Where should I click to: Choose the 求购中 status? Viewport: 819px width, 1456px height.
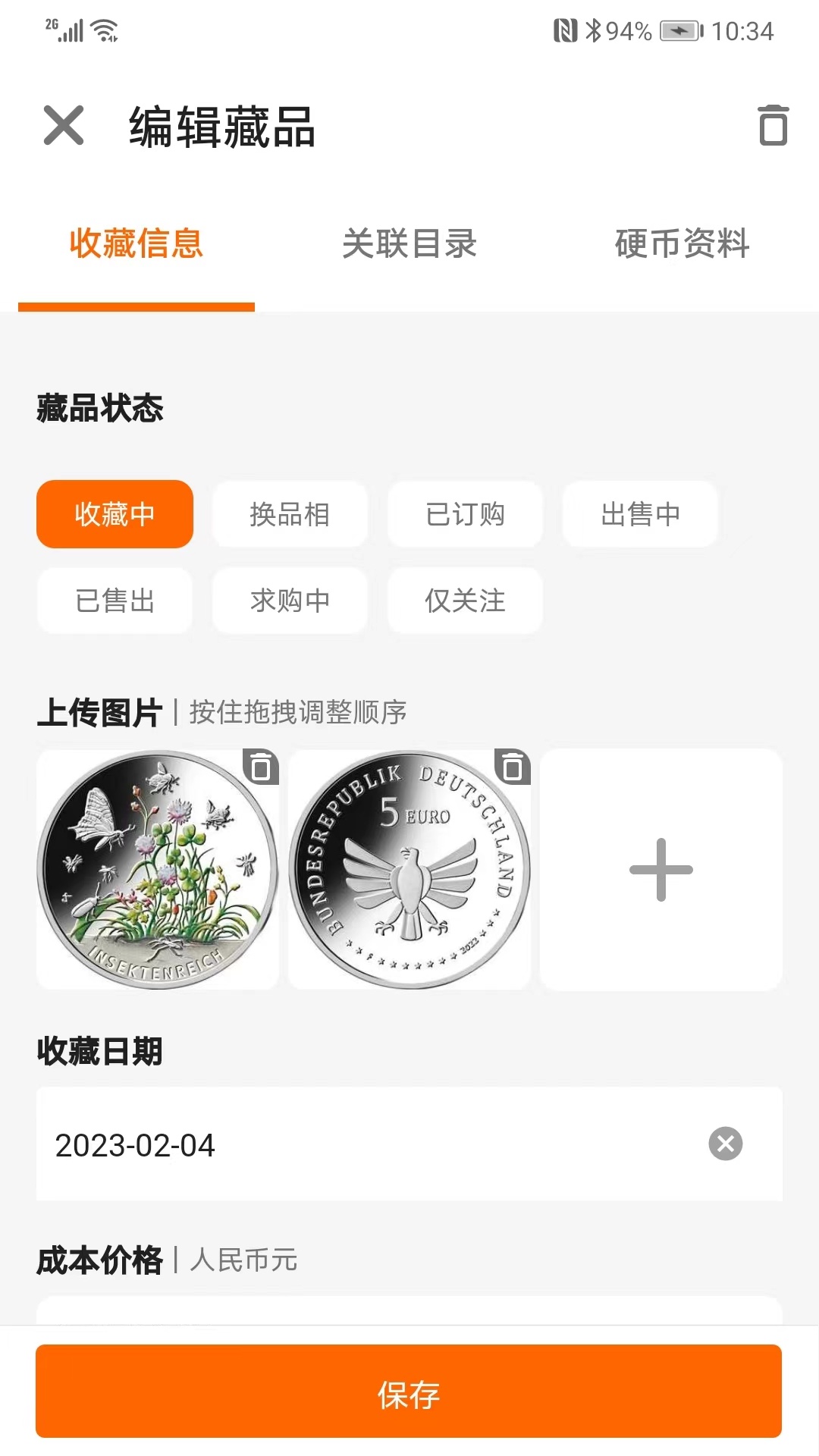(x=289, y=601)
